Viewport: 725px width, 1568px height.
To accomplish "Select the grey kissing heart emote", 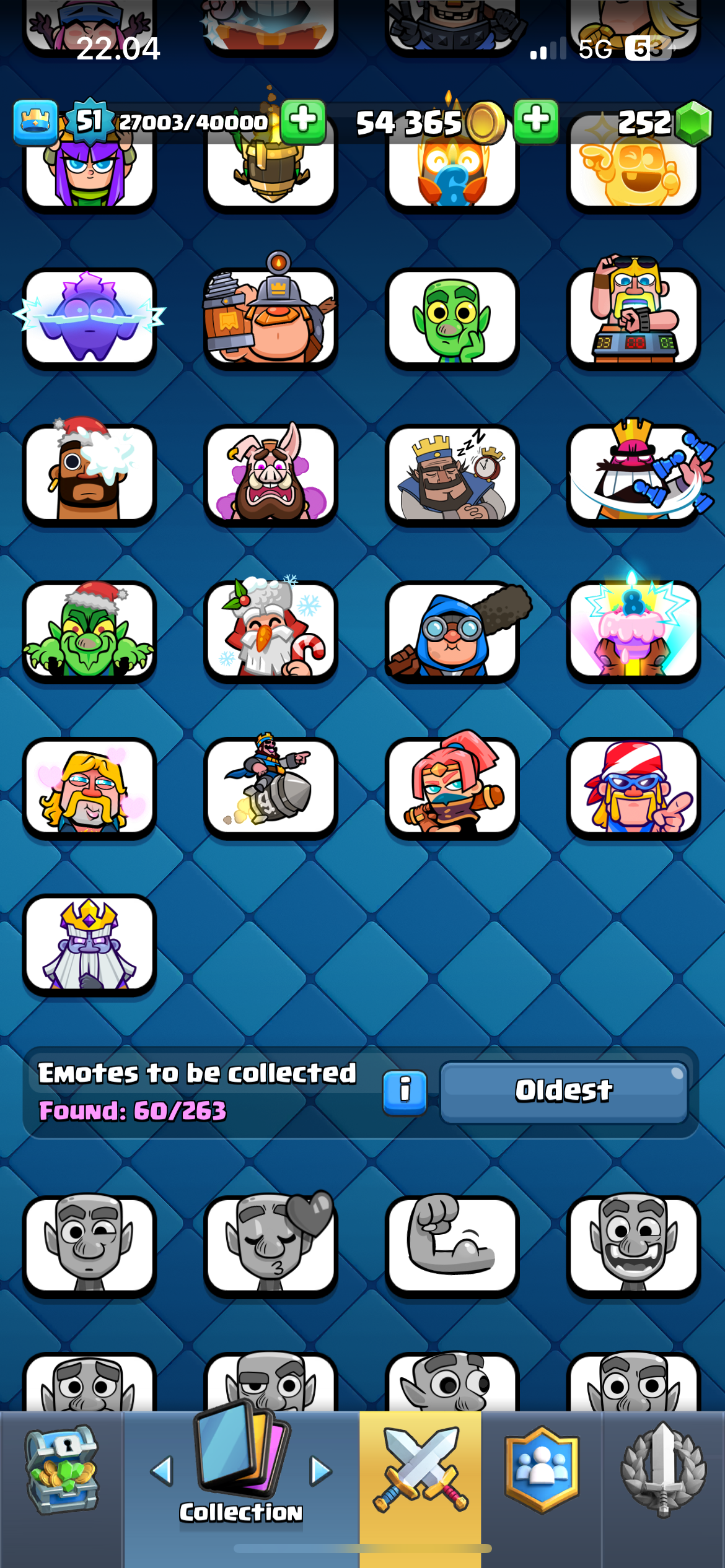I will [271, 1246].
